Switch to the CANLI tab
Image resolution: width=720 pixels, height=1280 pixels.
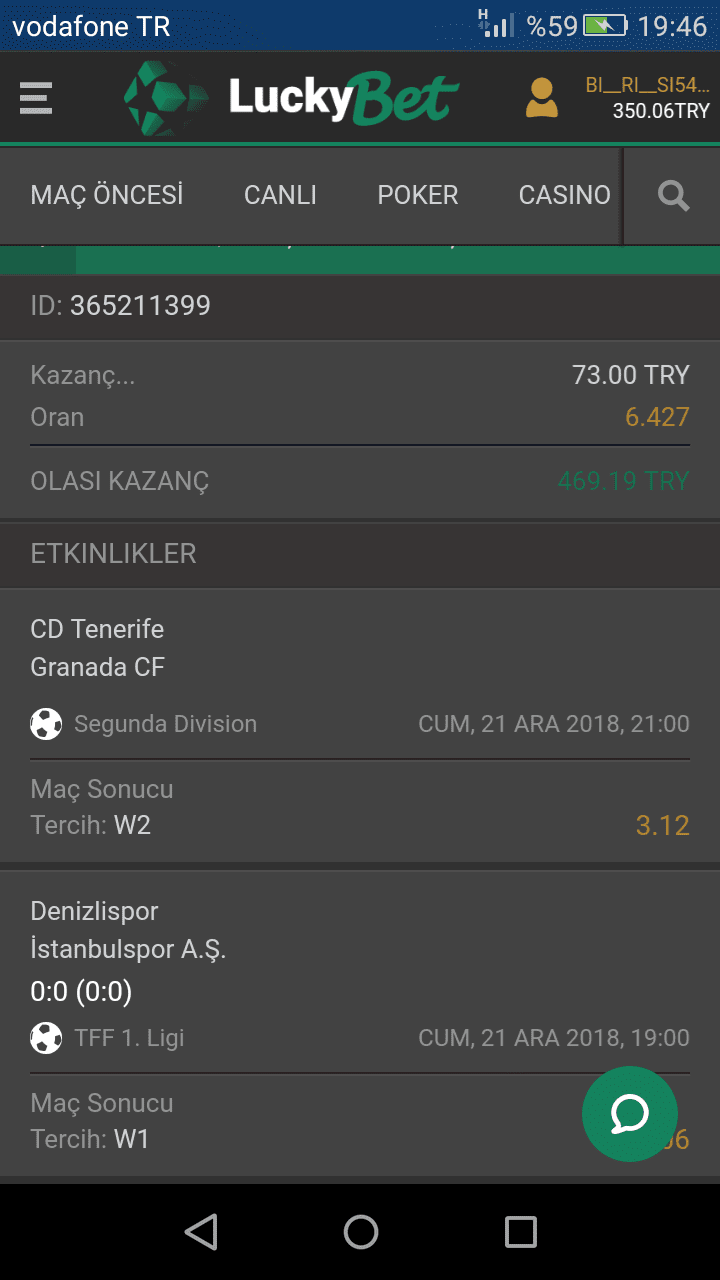pyautogui.click(x=280, y=195)
